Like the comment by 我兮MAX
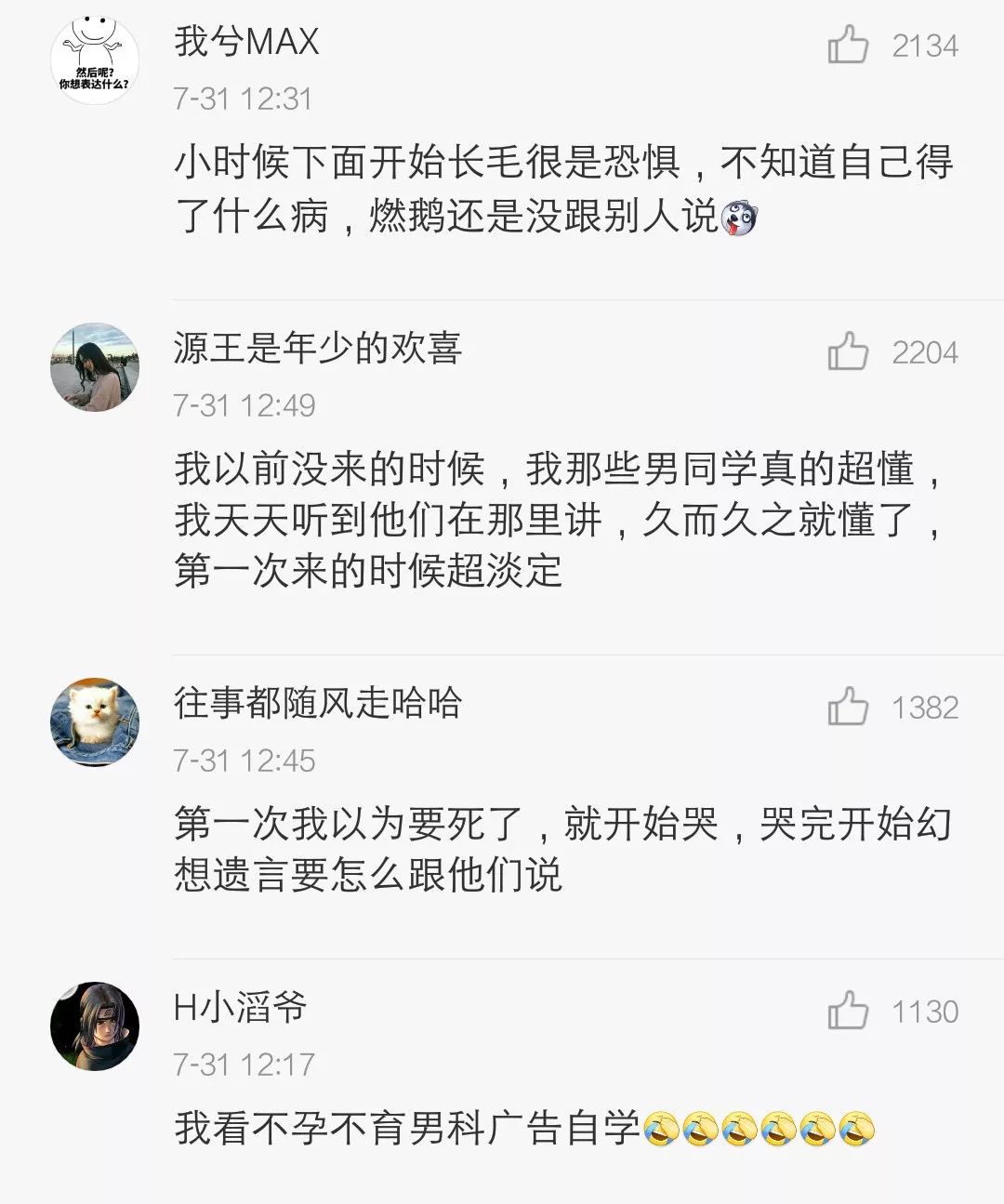The width and height of the screenshot is (1004, 1204). (848, 45)
